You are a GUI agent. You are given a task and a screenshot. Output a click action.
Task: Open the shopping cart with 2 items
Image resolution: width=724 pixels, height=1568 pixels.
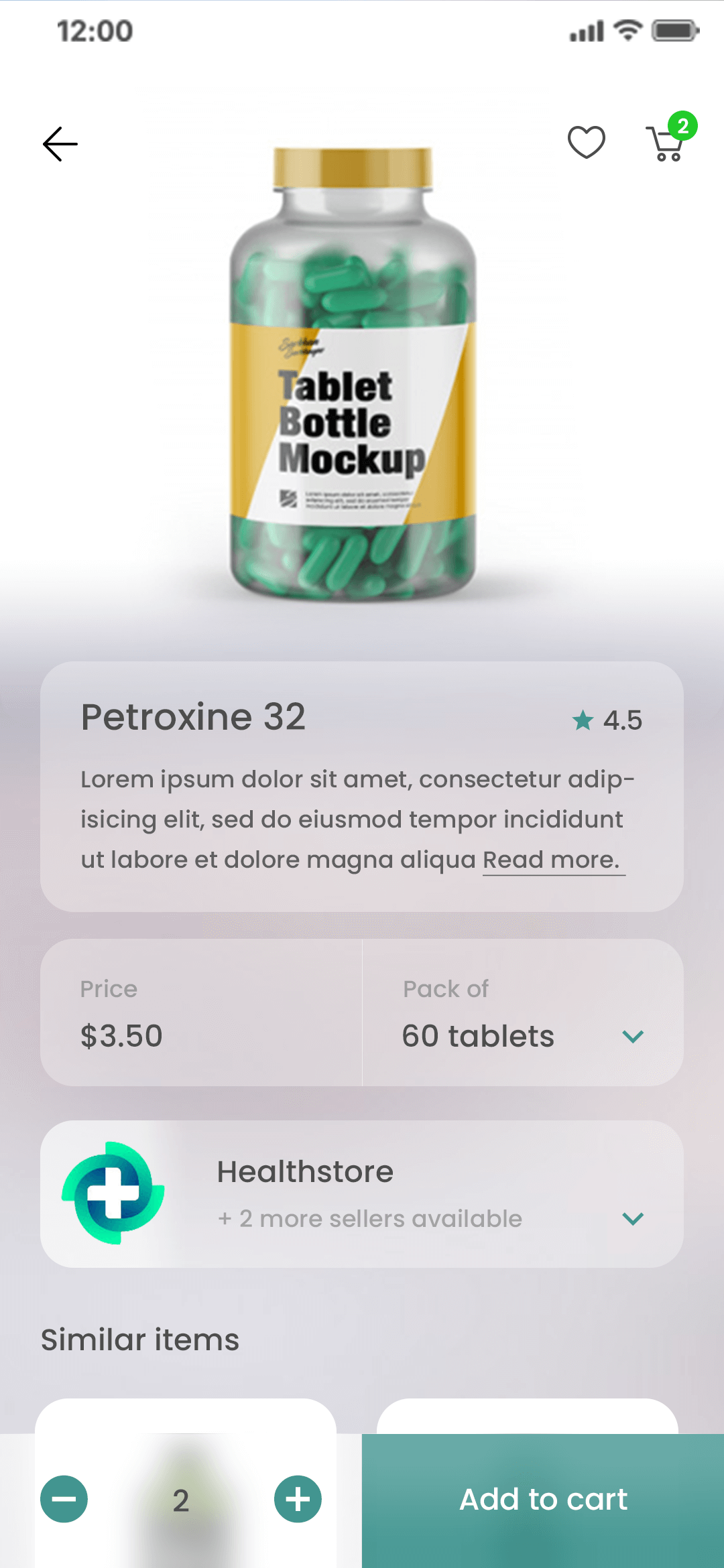pyautogui.click(x=664, y=145)
